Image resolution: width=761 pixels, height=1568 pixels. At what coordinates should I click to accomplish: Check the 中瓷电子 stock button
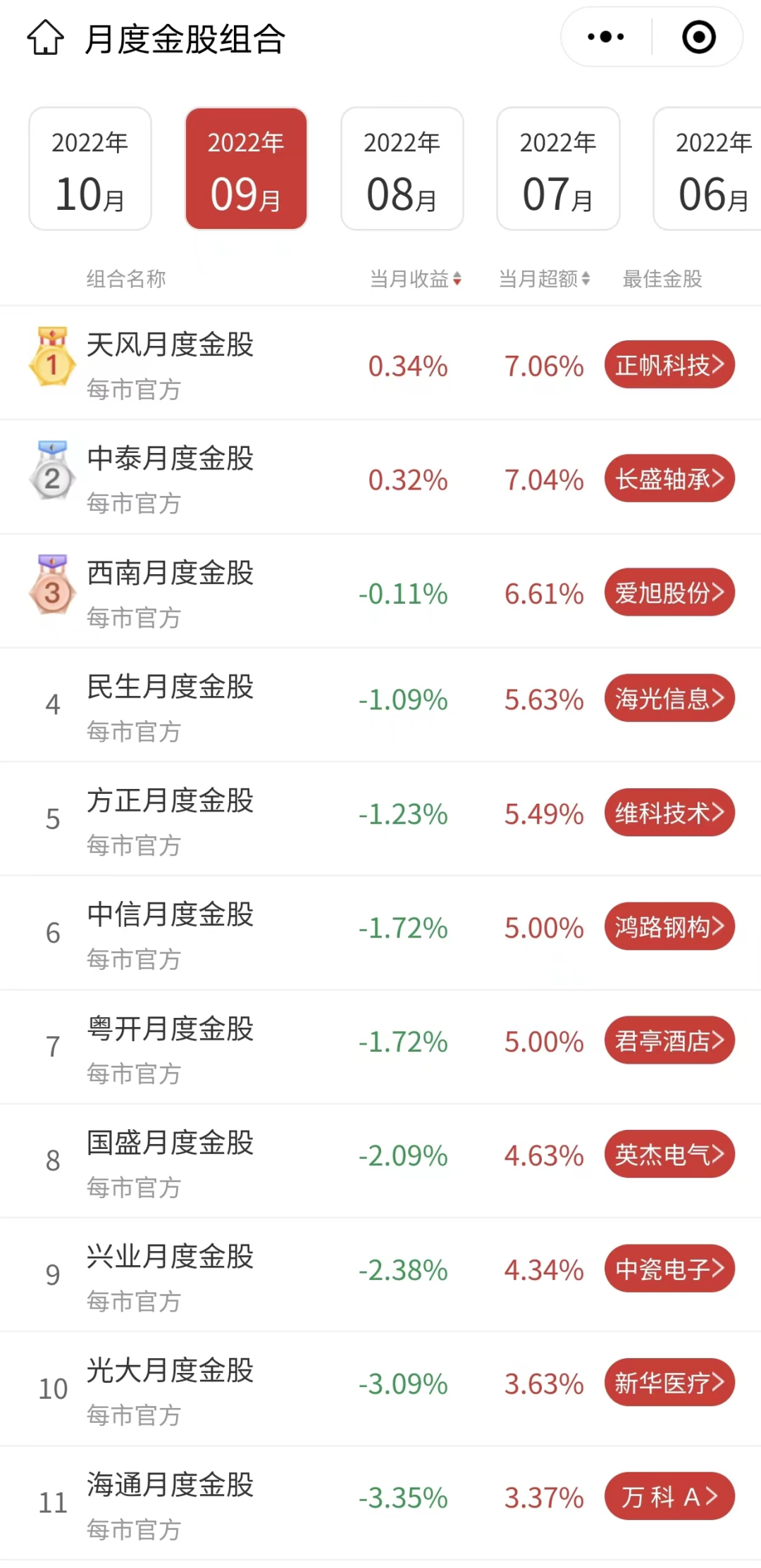tap(669, 1269)
